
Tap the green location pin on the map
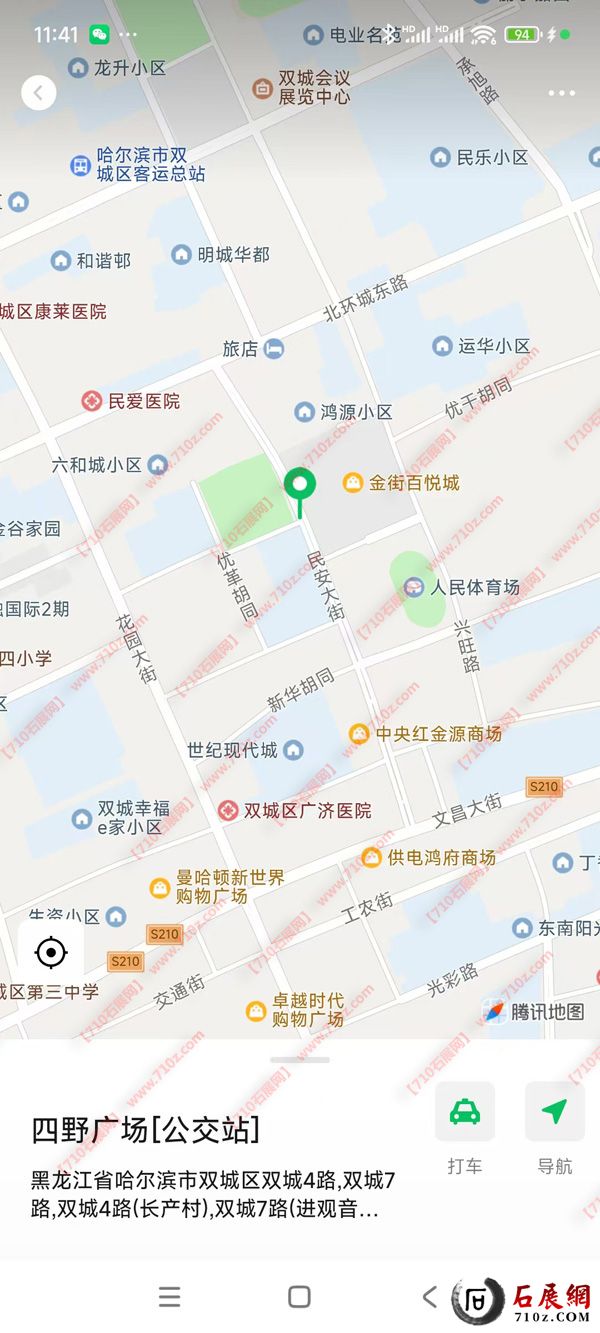pos(299,486)
